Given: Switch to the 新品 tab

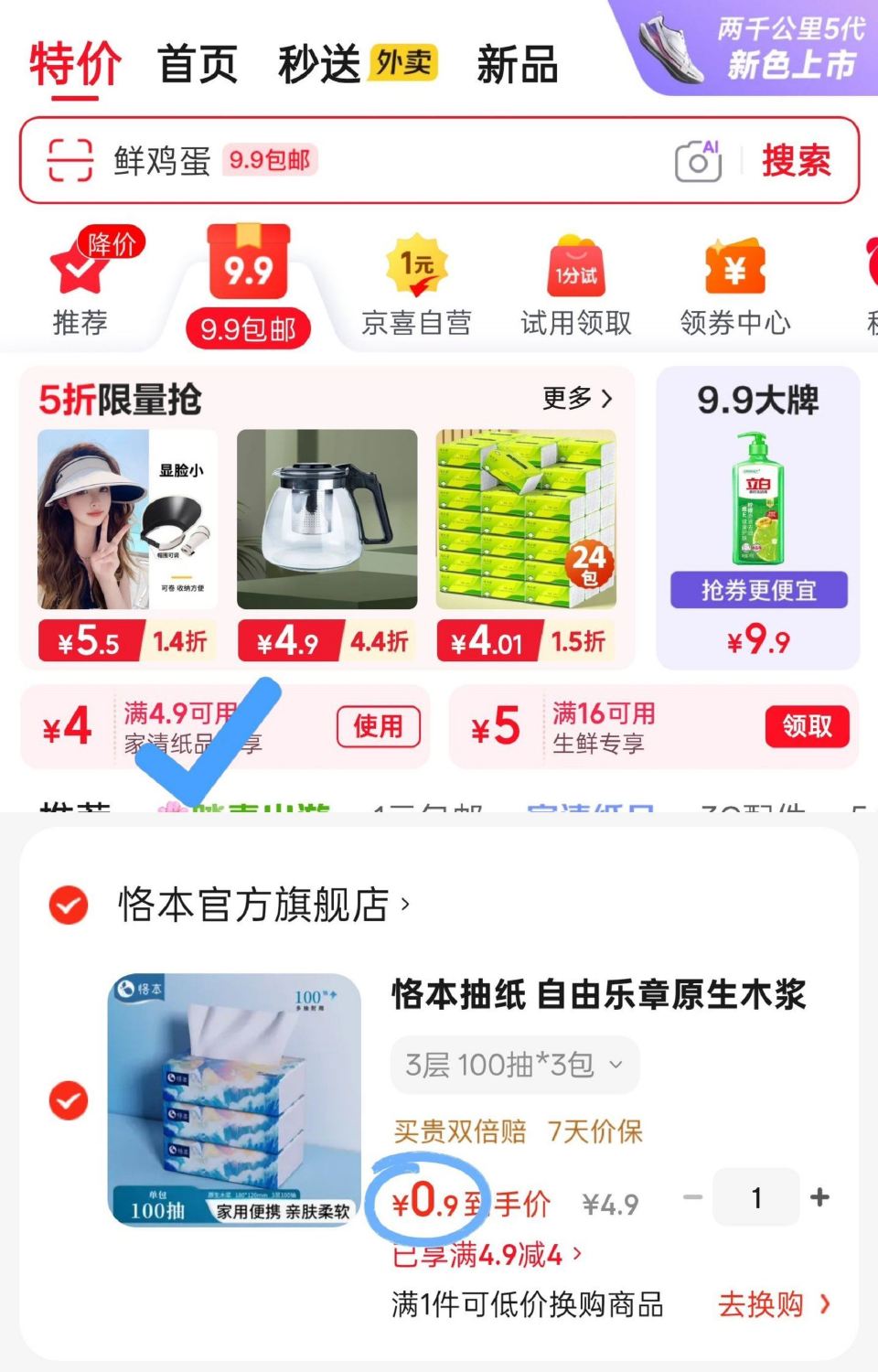Looking at the screenshot, I should point(517,64).
